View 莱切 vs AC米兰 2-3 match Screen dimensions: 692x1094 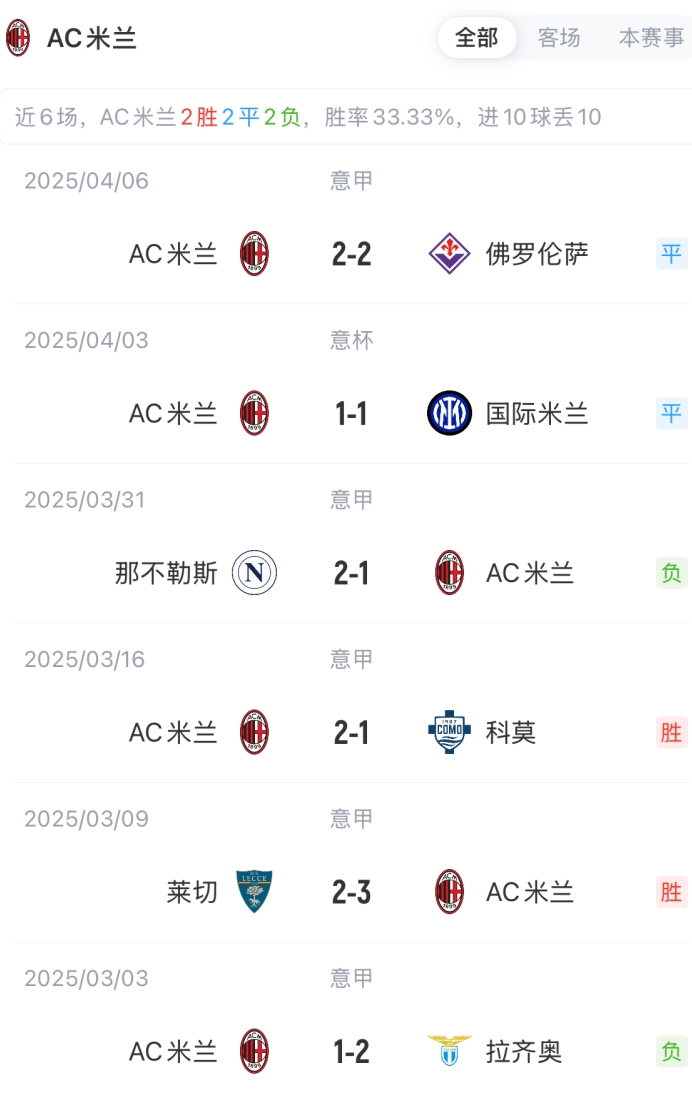(x=351, y=892)
